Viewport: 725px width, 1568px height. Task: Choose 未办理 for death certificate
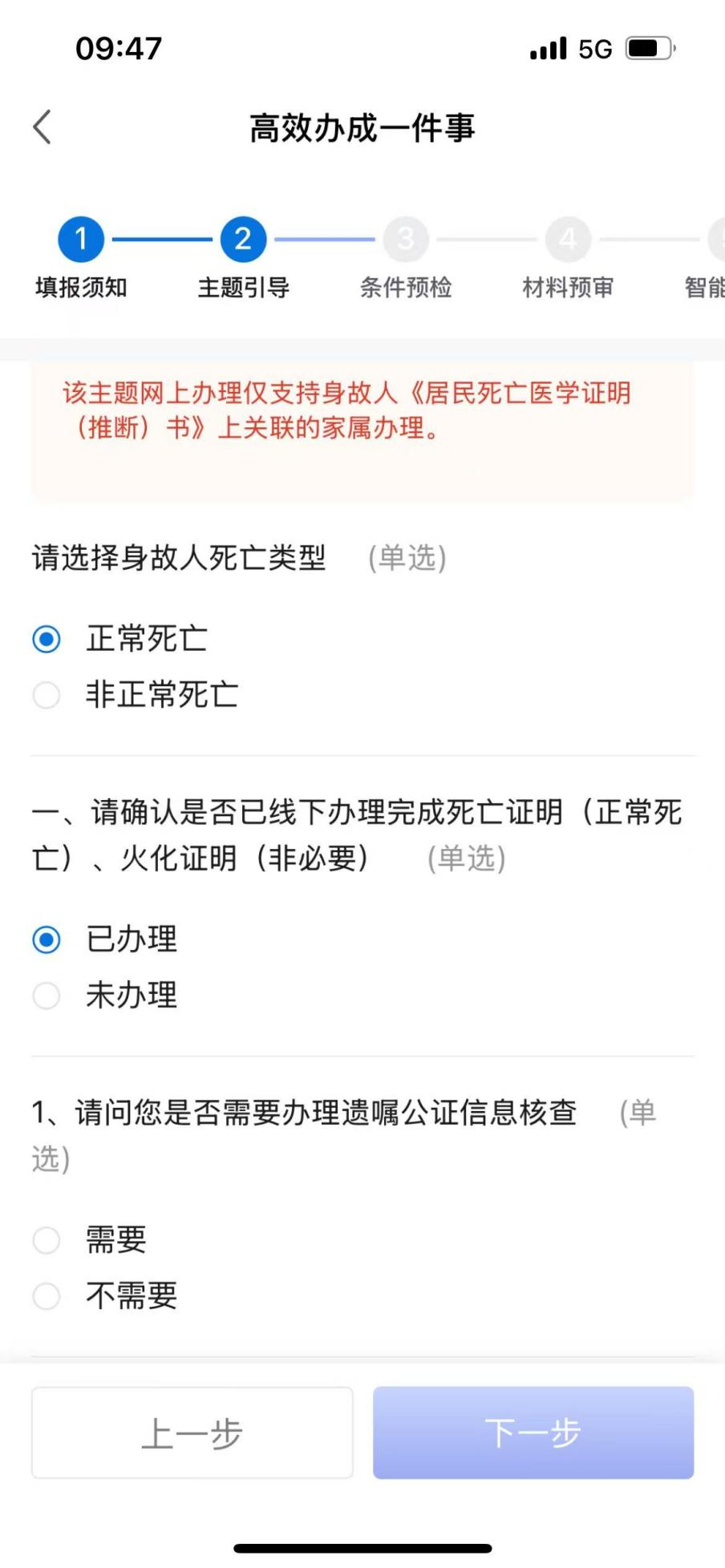47,995
